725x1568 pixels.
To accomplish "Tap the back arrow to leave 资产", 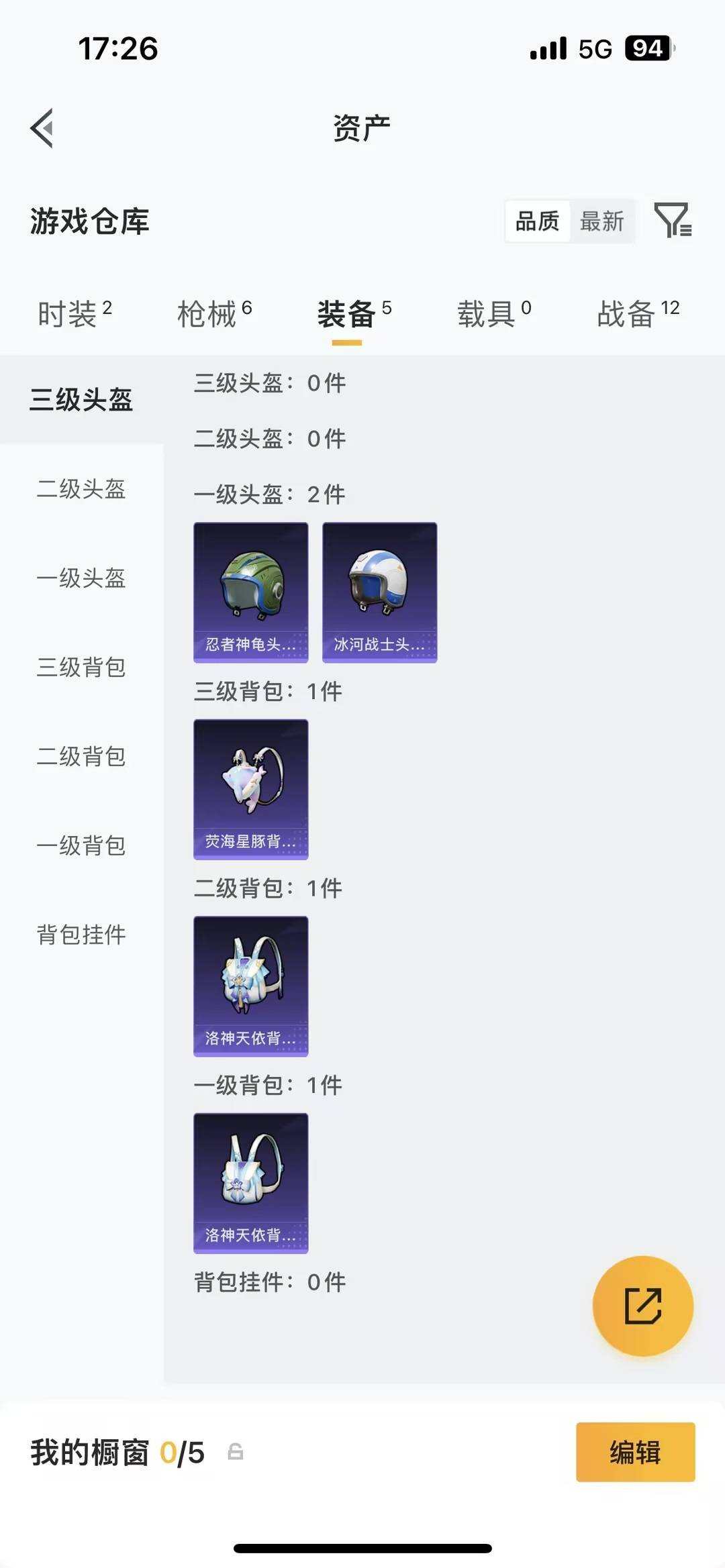I will click(42, 129).
